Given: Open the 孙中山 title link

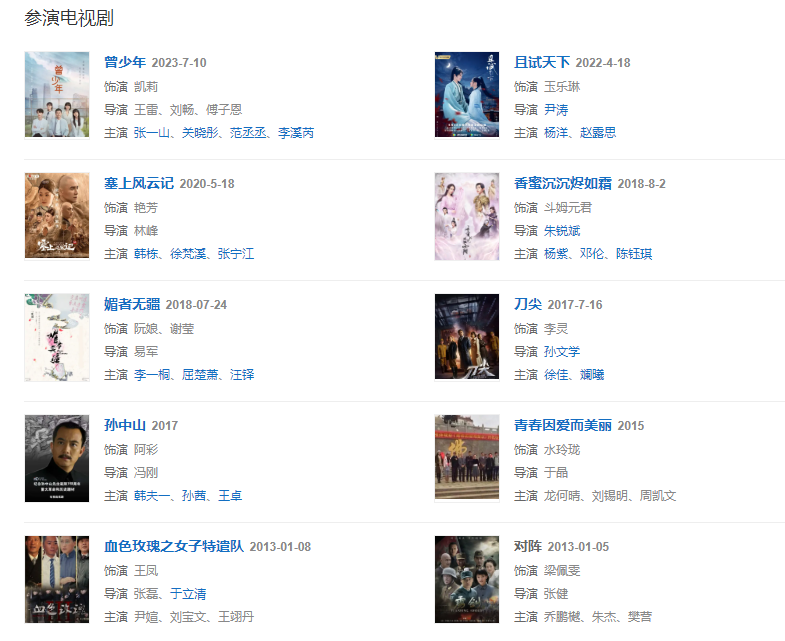Looking at the screenshot, I should [125, 426].
